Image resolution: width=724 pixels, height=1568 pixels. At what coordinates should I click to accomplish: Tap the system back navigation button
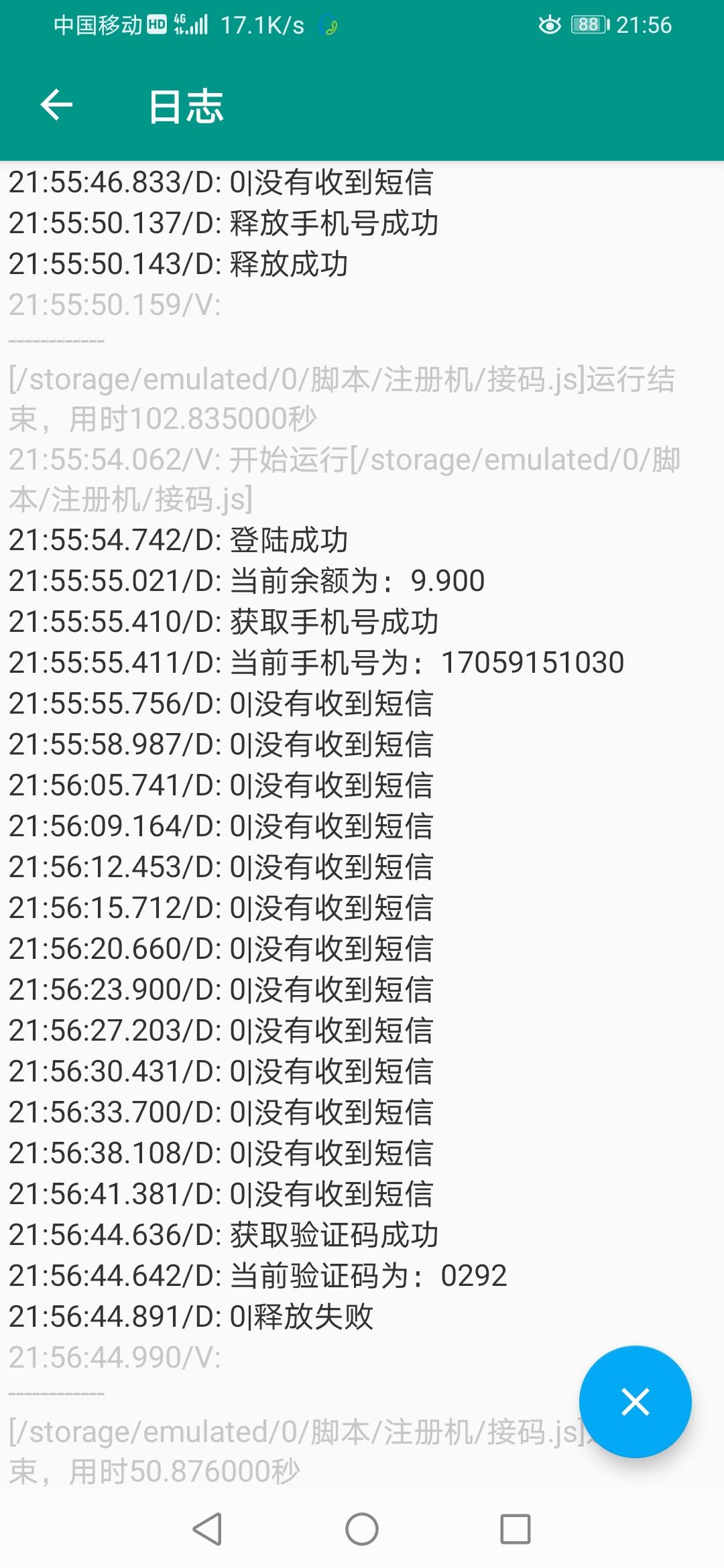(x=208, y=1529)
